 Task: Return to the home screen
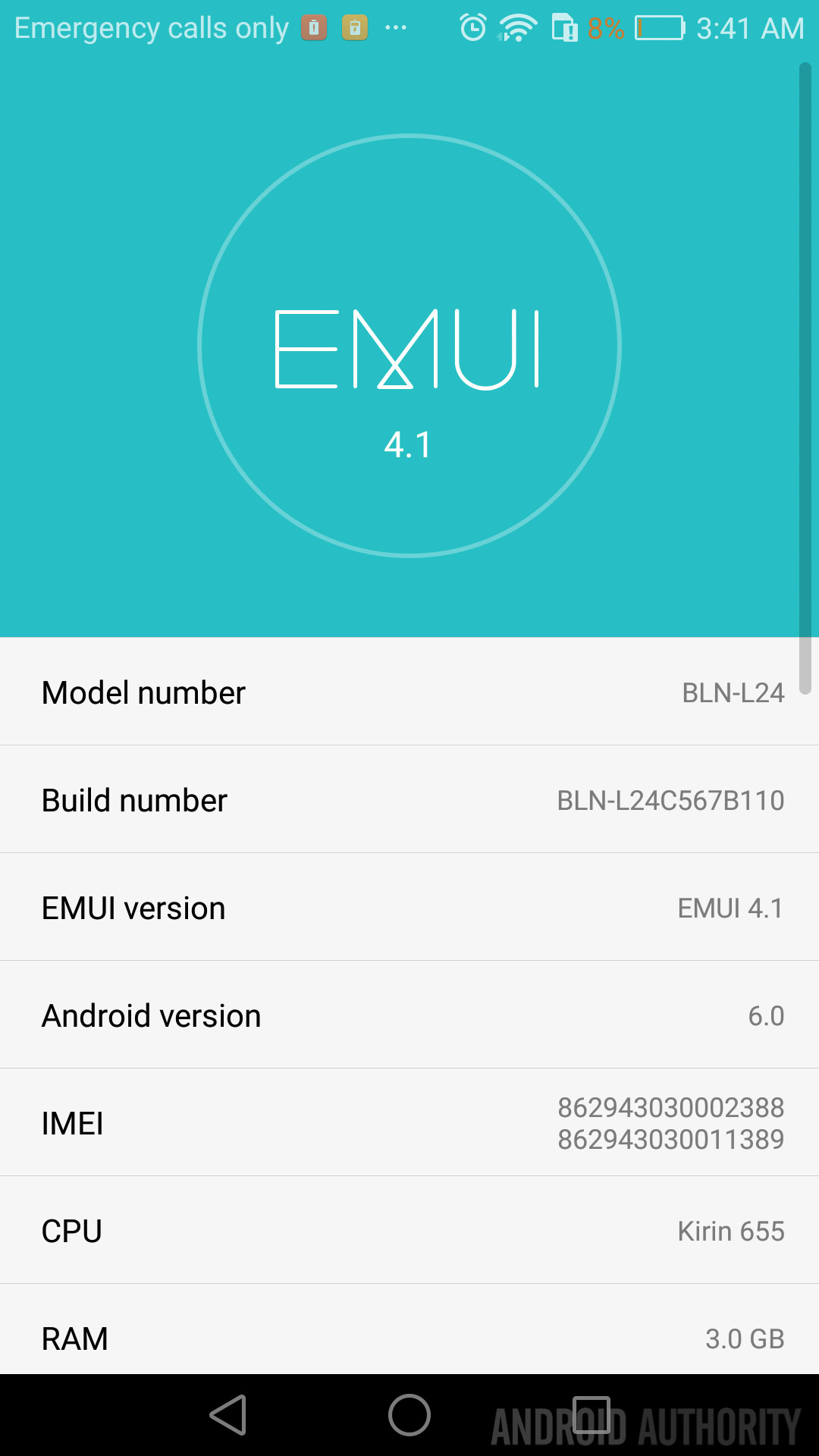point(409,1415)
